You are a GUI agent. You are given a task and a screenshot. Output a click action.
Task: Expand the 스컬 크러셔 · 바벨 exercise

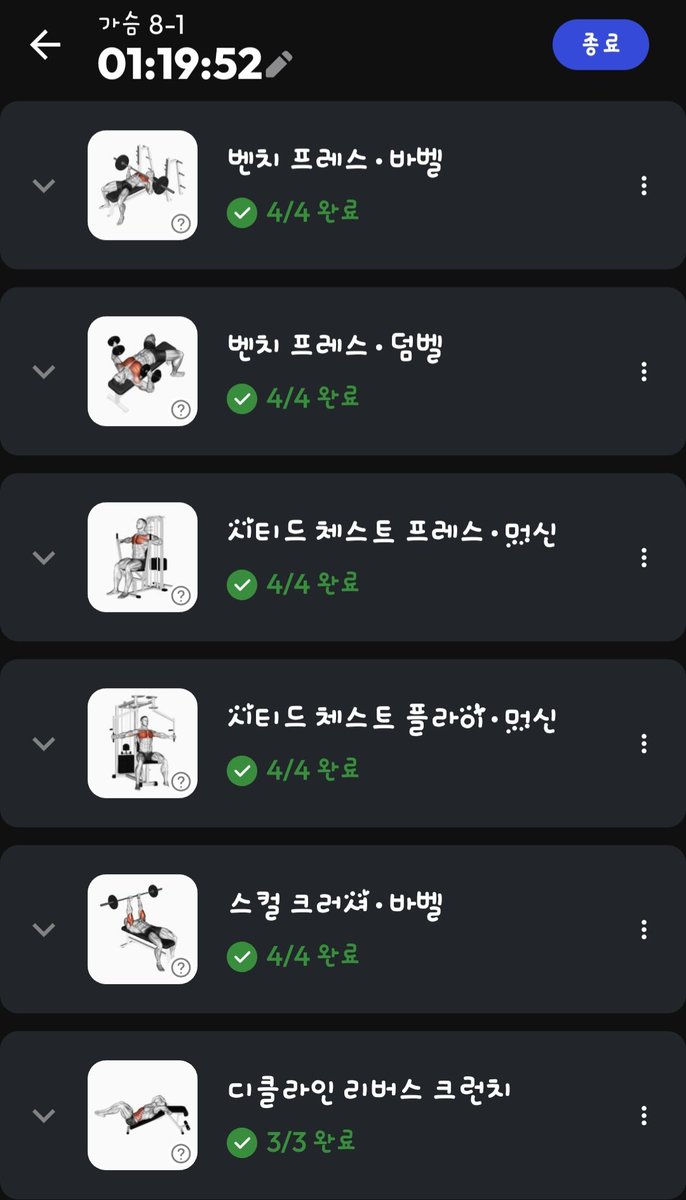tap(43, 929)
